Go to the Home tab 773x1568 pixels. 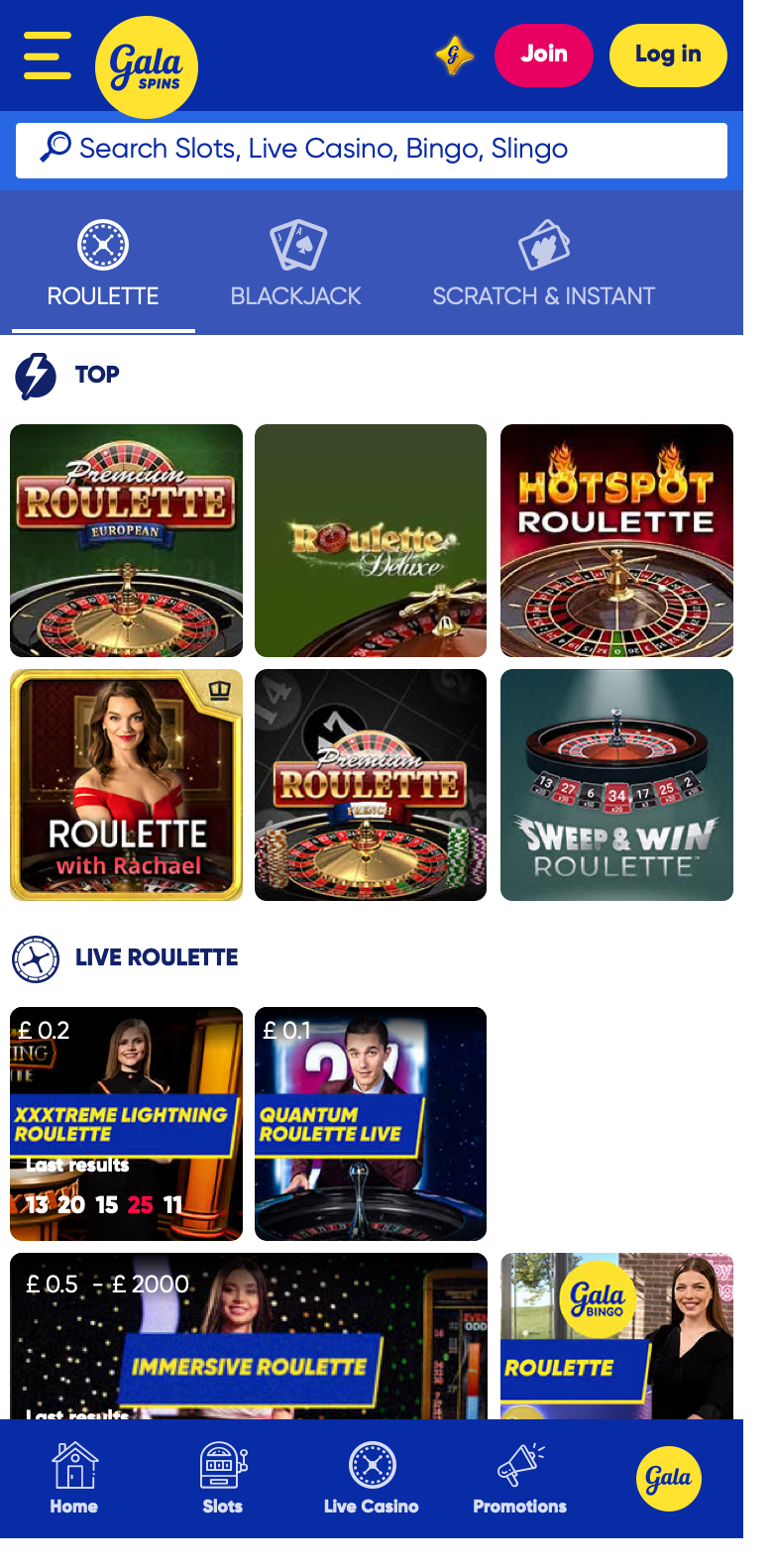(x=74, y=1479)
